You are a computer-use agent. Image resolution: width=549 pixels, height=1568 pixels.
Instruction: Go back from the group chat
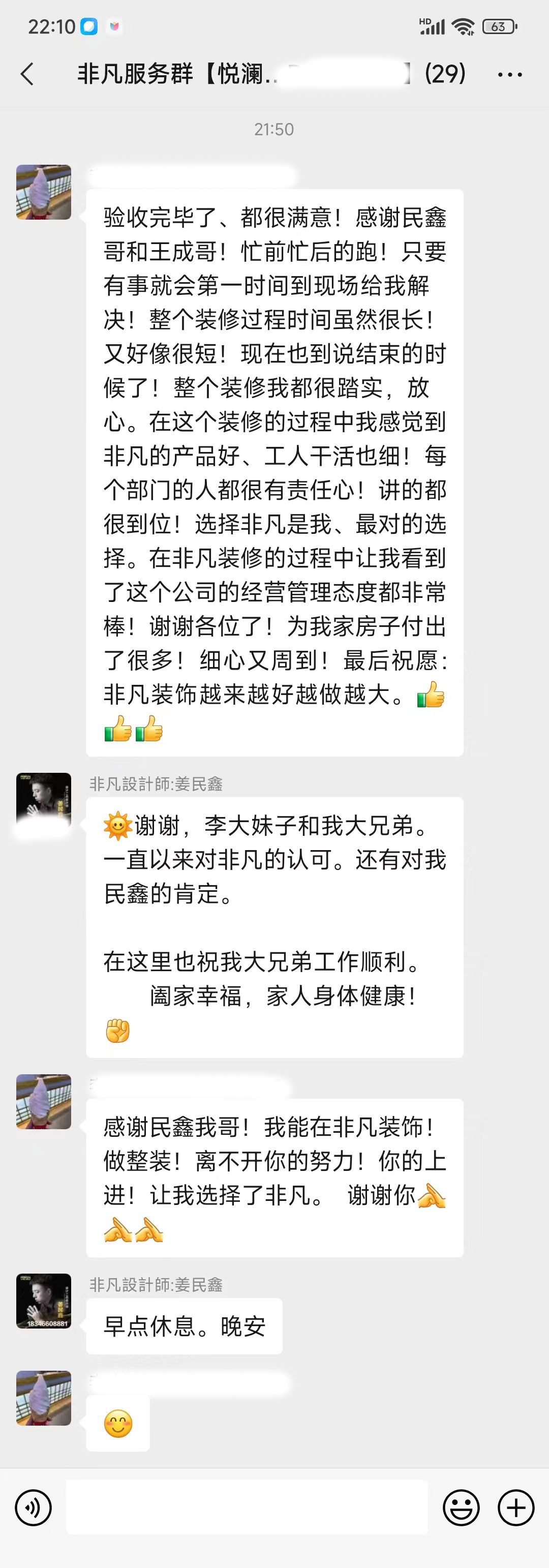point(27,74)
